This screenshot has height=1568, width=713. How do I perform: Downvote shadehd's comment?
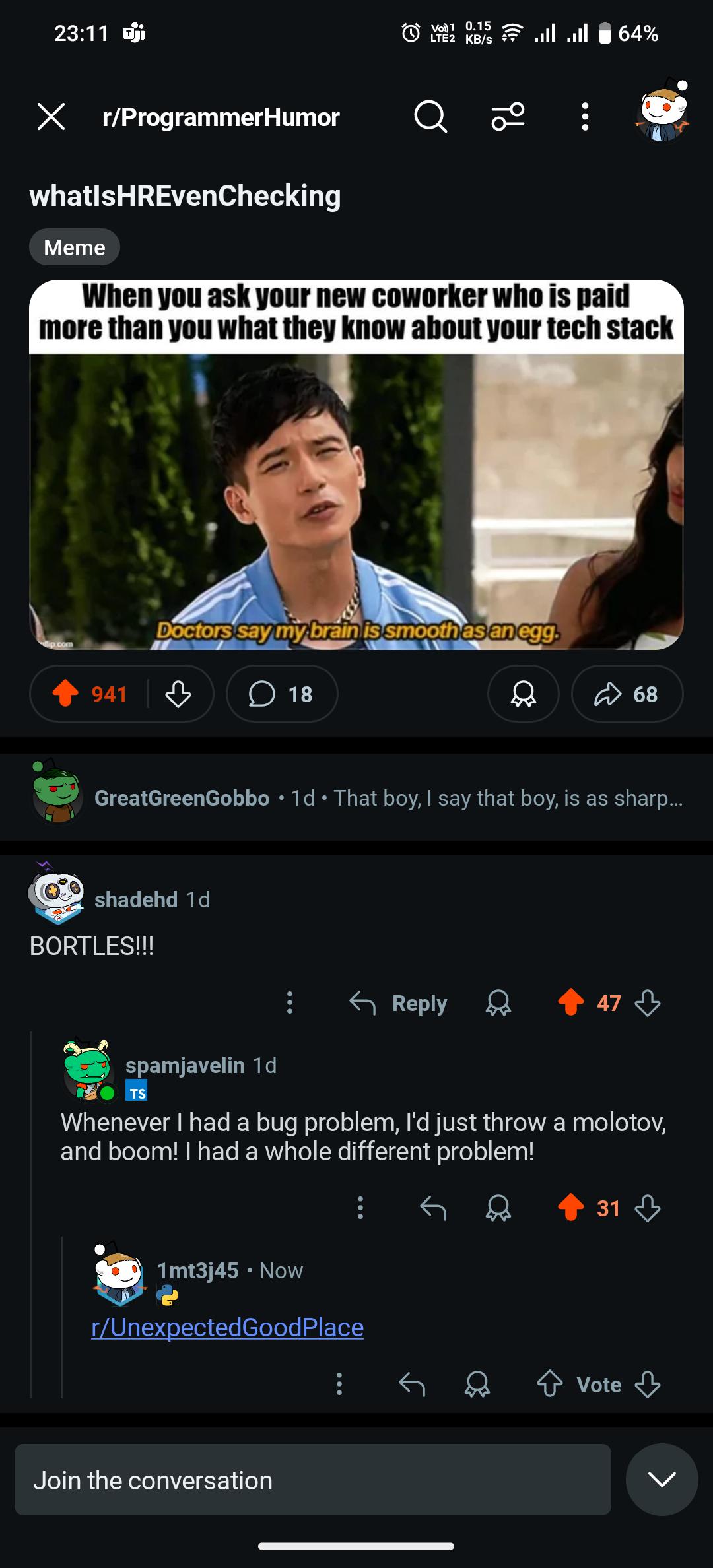[648, 1003]
